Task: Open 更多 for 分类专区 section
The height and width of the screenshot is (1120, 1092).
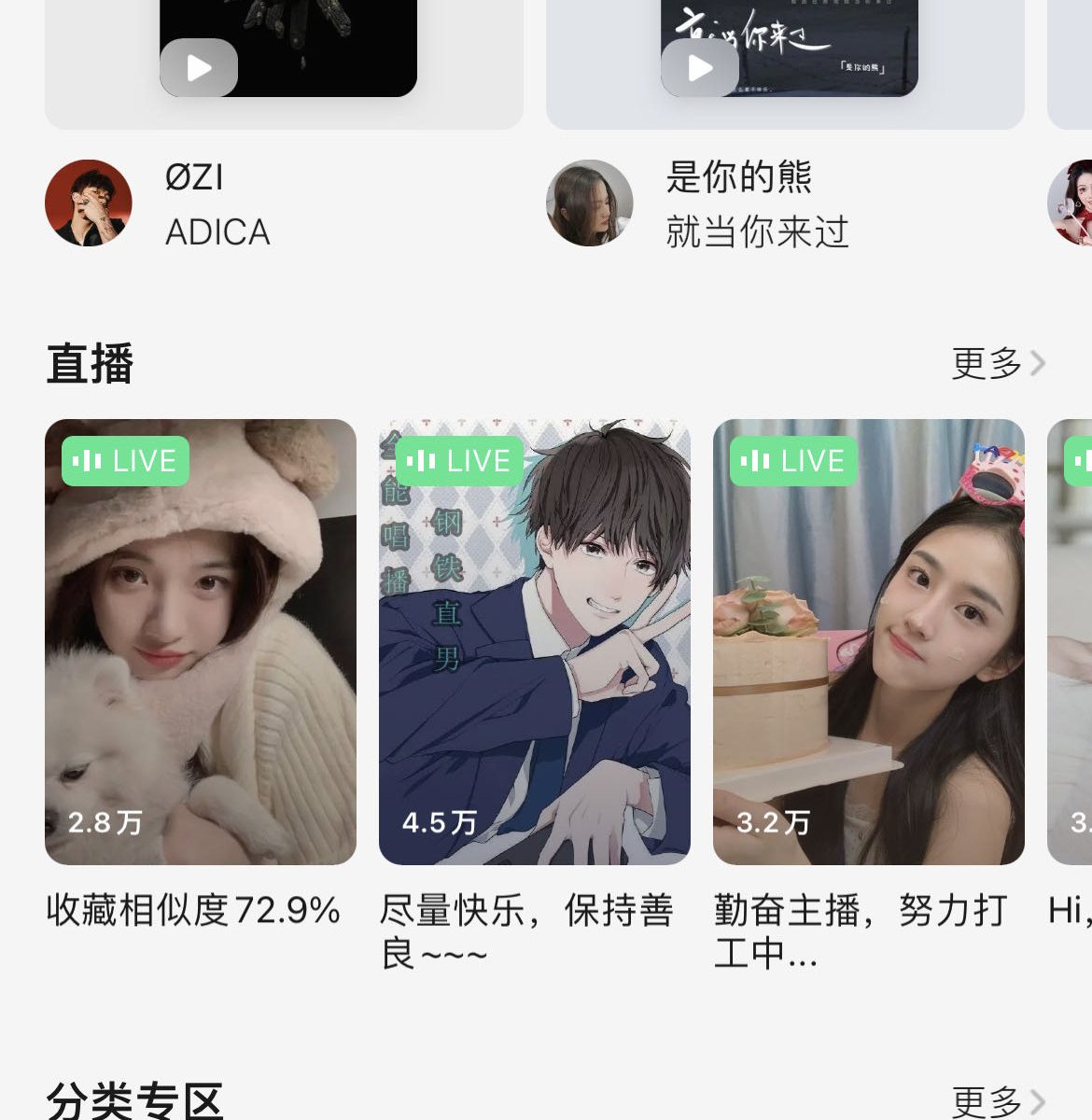Action: [x=997, y=1101]
